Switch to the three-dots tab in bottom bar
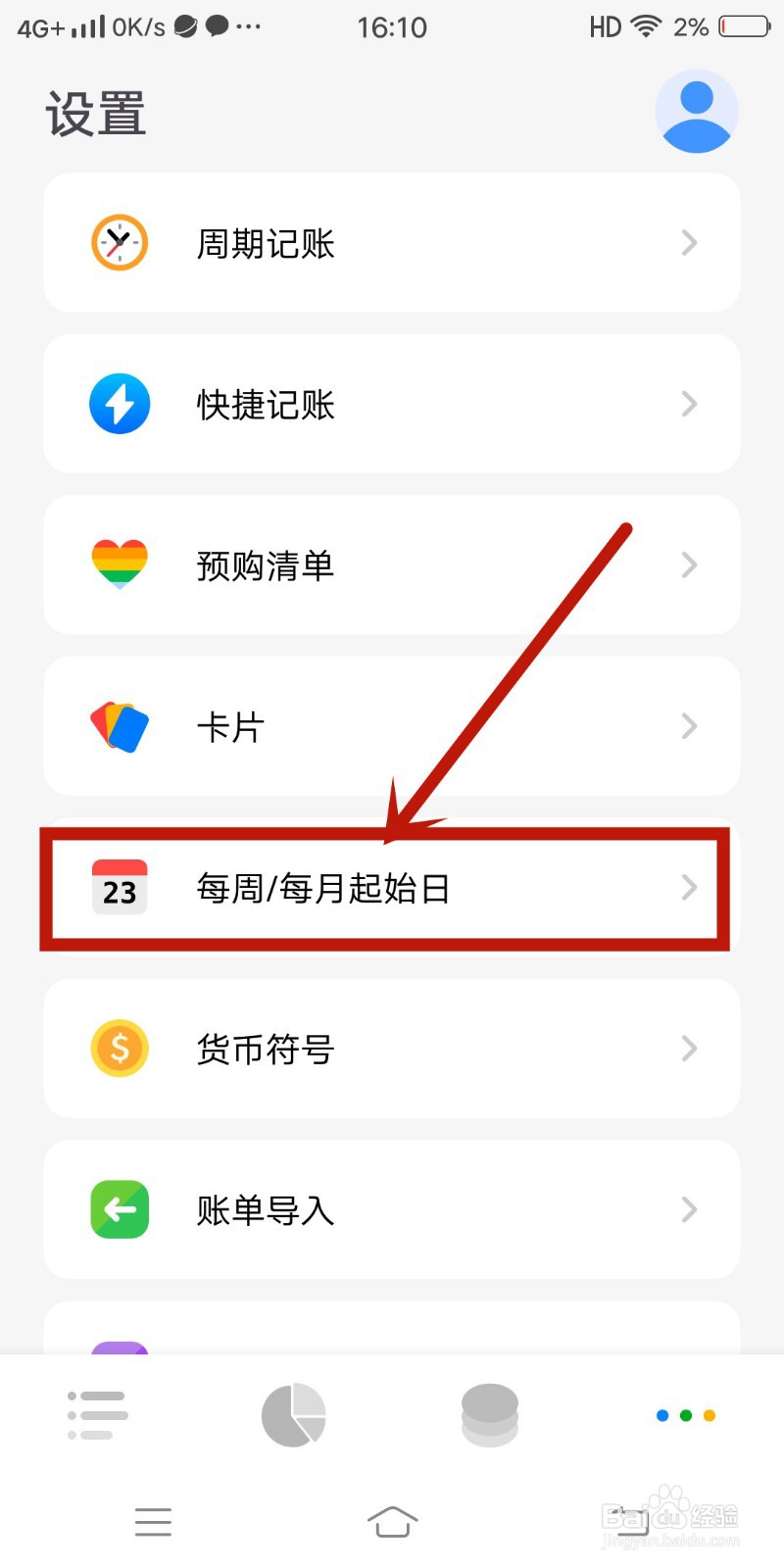Image resolution: width=784 pixels, height=1568 pixels. point(684,1414)
